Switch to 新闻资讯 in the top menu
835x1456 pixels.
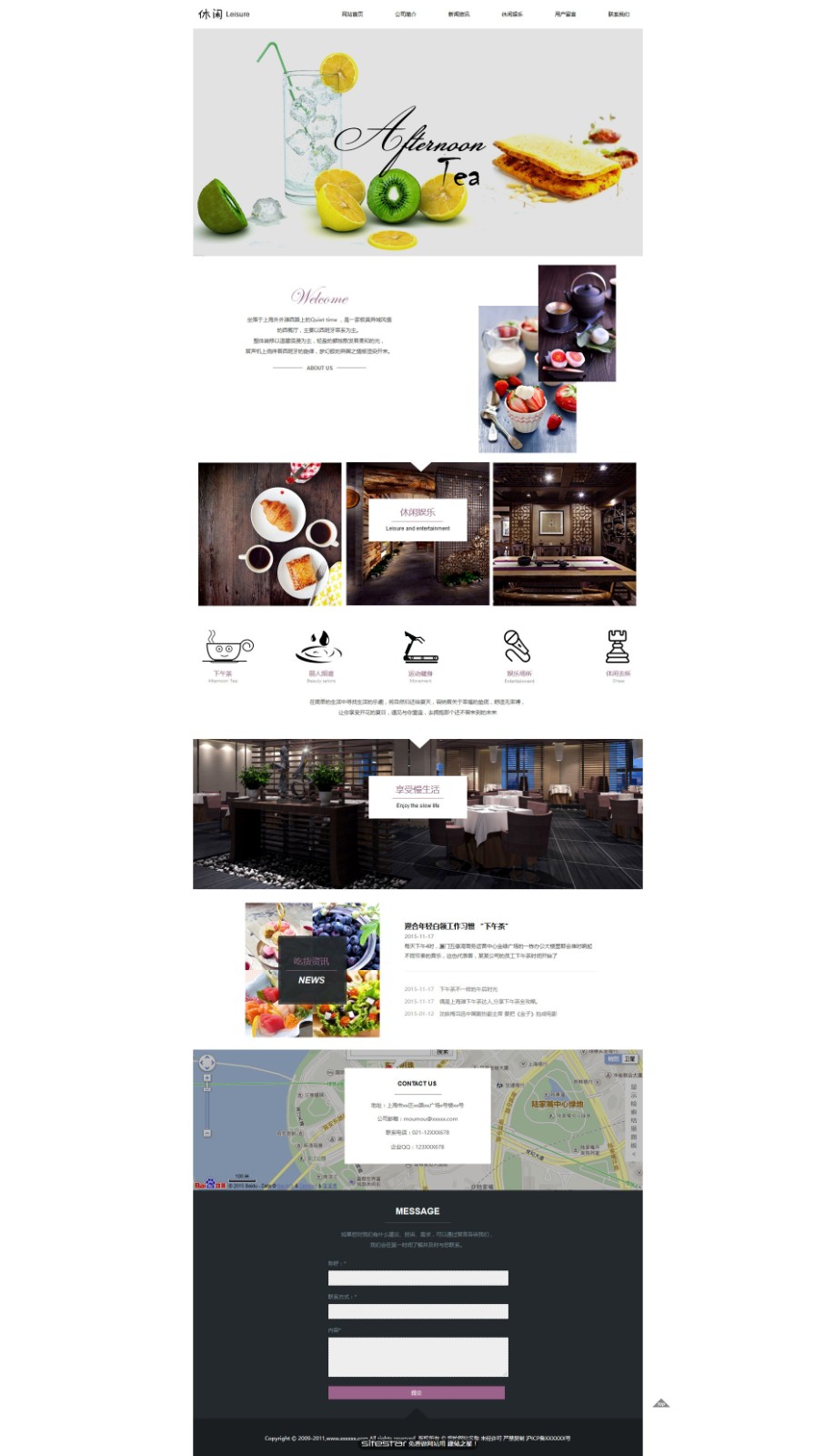pyautogui.click(x=458, y=15)
